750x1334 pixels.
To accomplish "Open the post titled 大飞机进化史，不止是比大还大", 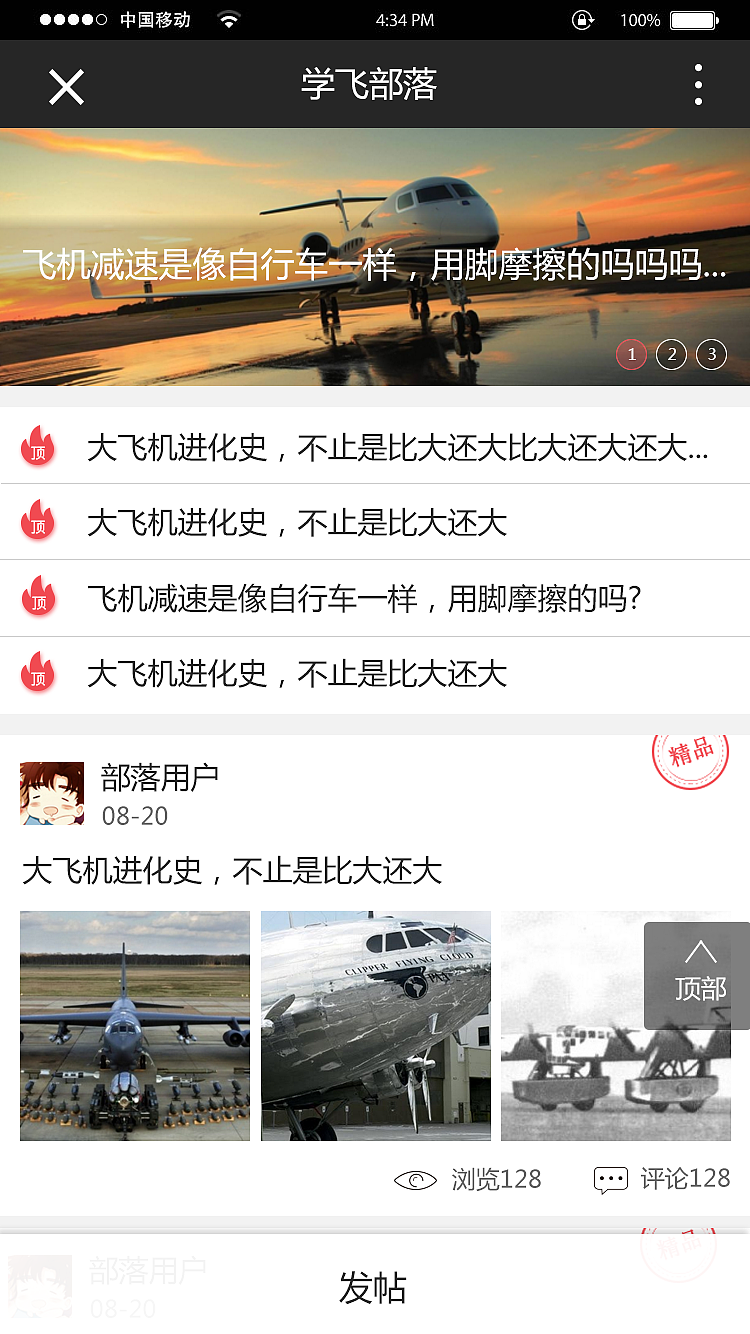I will pos(230,871).
